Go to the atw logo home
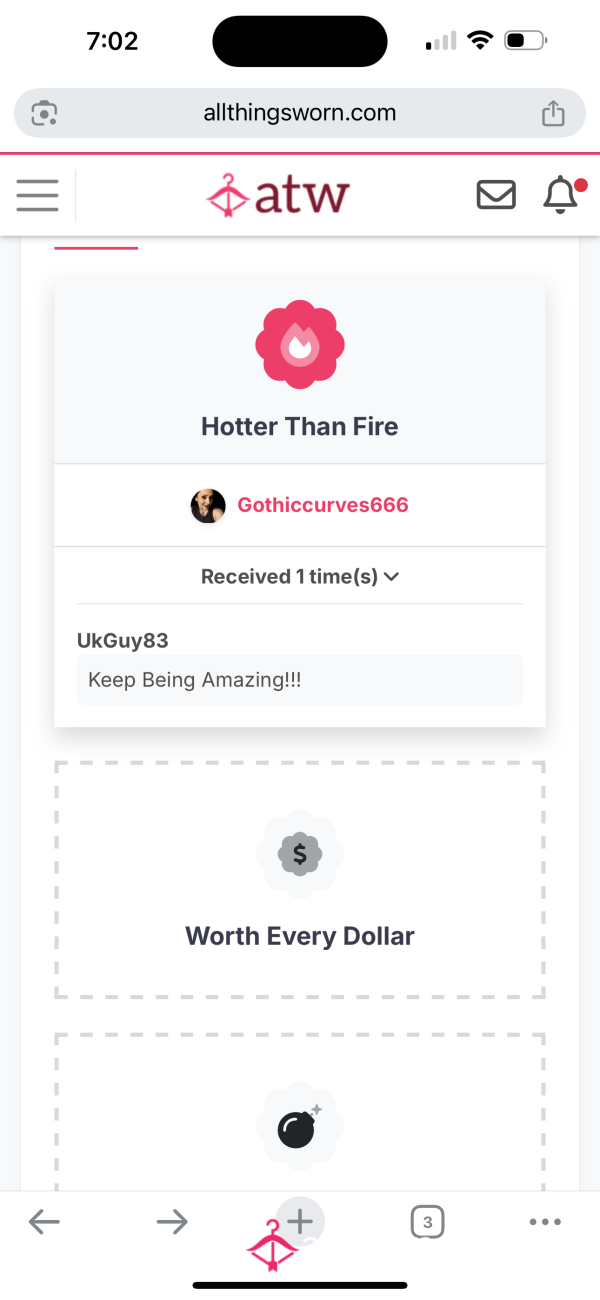Viewport: 600px width, 1300px height. point(278,194)
